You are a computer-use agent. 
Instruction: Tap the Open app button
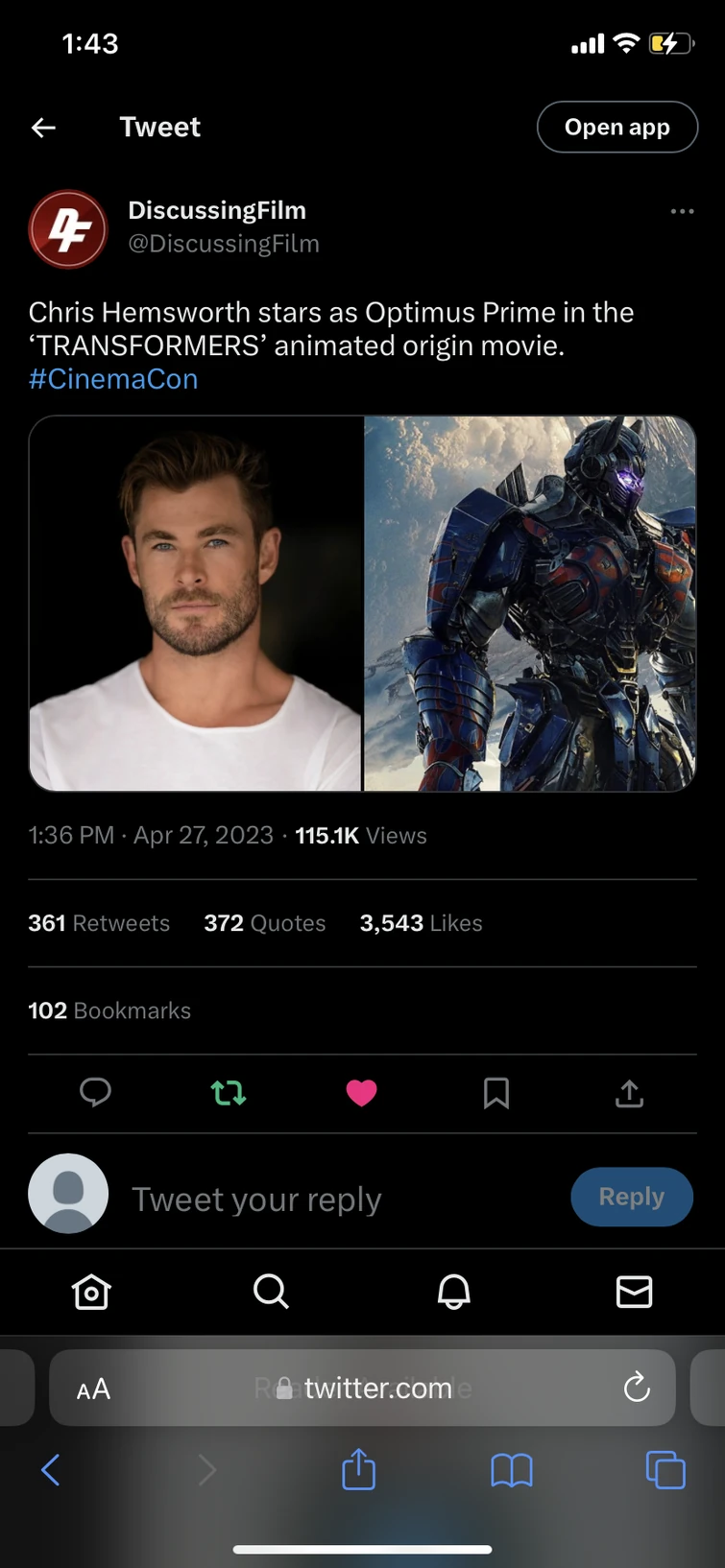[617, 127]
